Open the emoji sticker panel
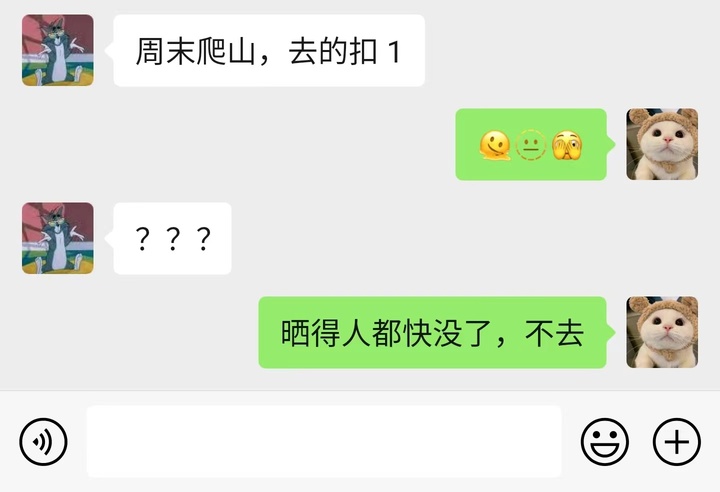Viewport: 720px width, 492px height. (x=605, y=441)
